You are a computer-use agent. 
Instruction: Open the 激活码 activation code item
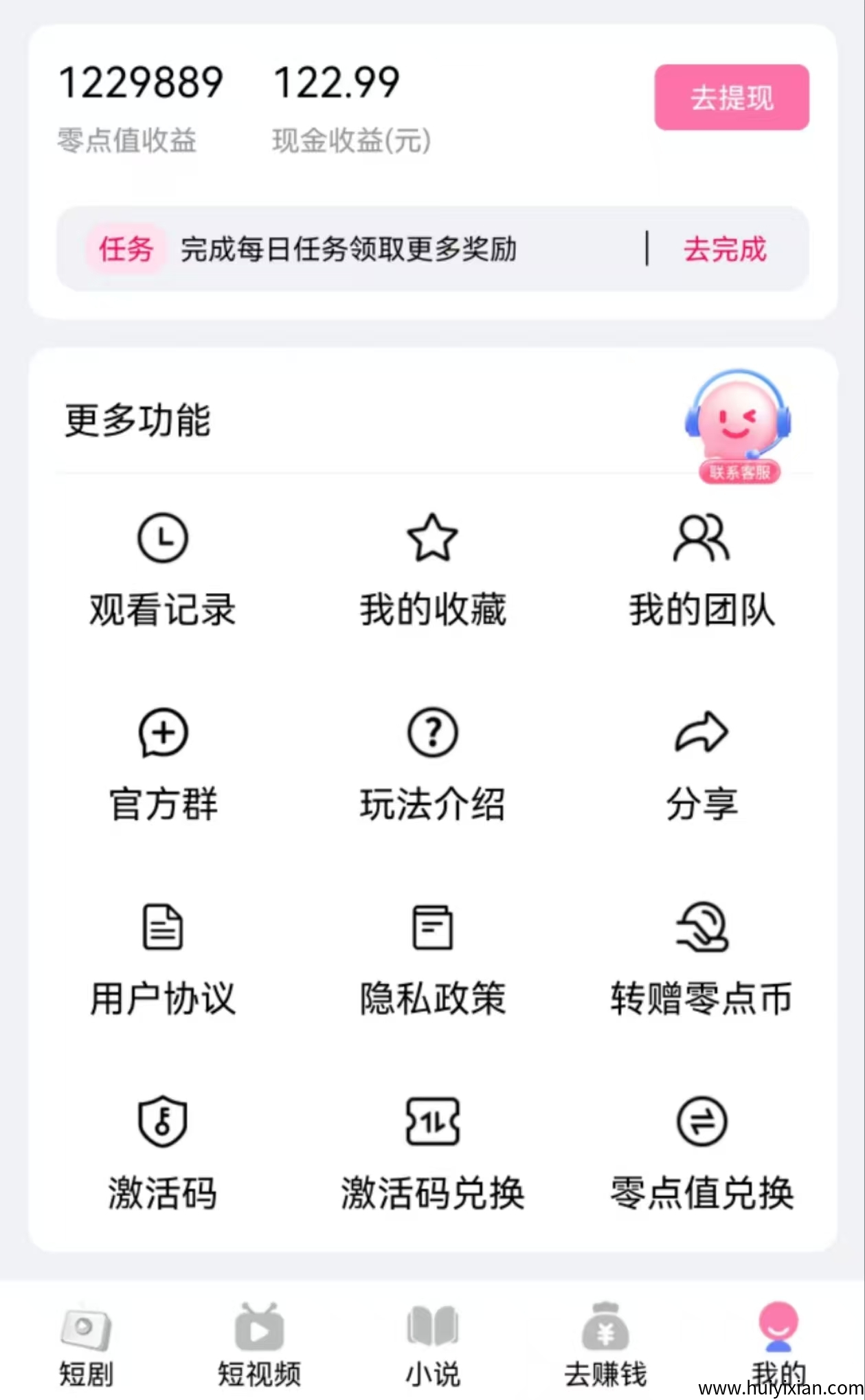[163, 1153]
